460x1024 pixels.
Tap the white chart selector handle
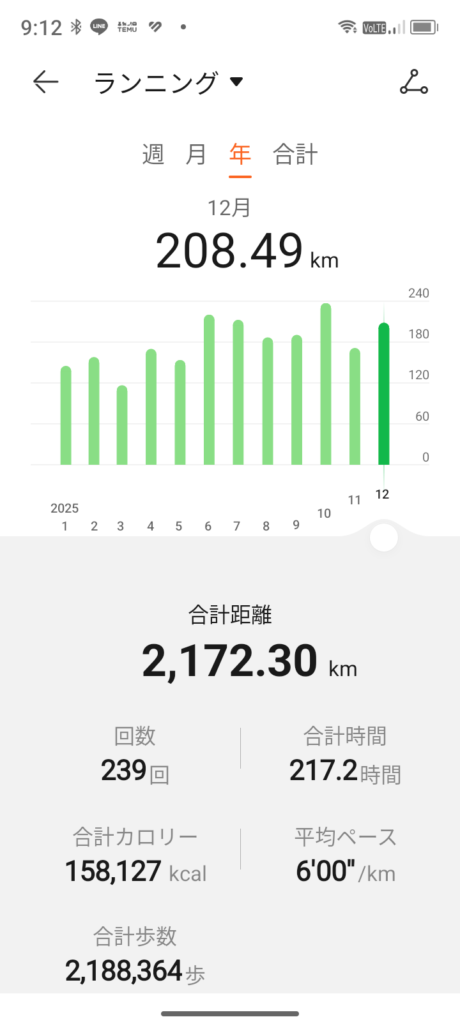tap(384, 537)
